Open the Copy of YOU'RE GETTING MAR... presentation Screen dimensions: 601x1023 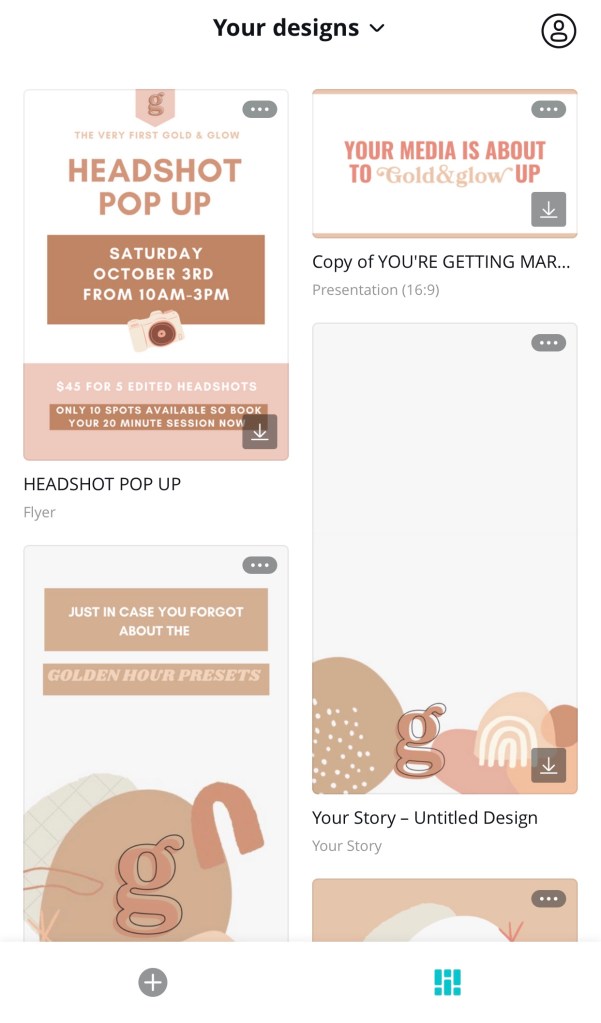[x=444, y=163]
